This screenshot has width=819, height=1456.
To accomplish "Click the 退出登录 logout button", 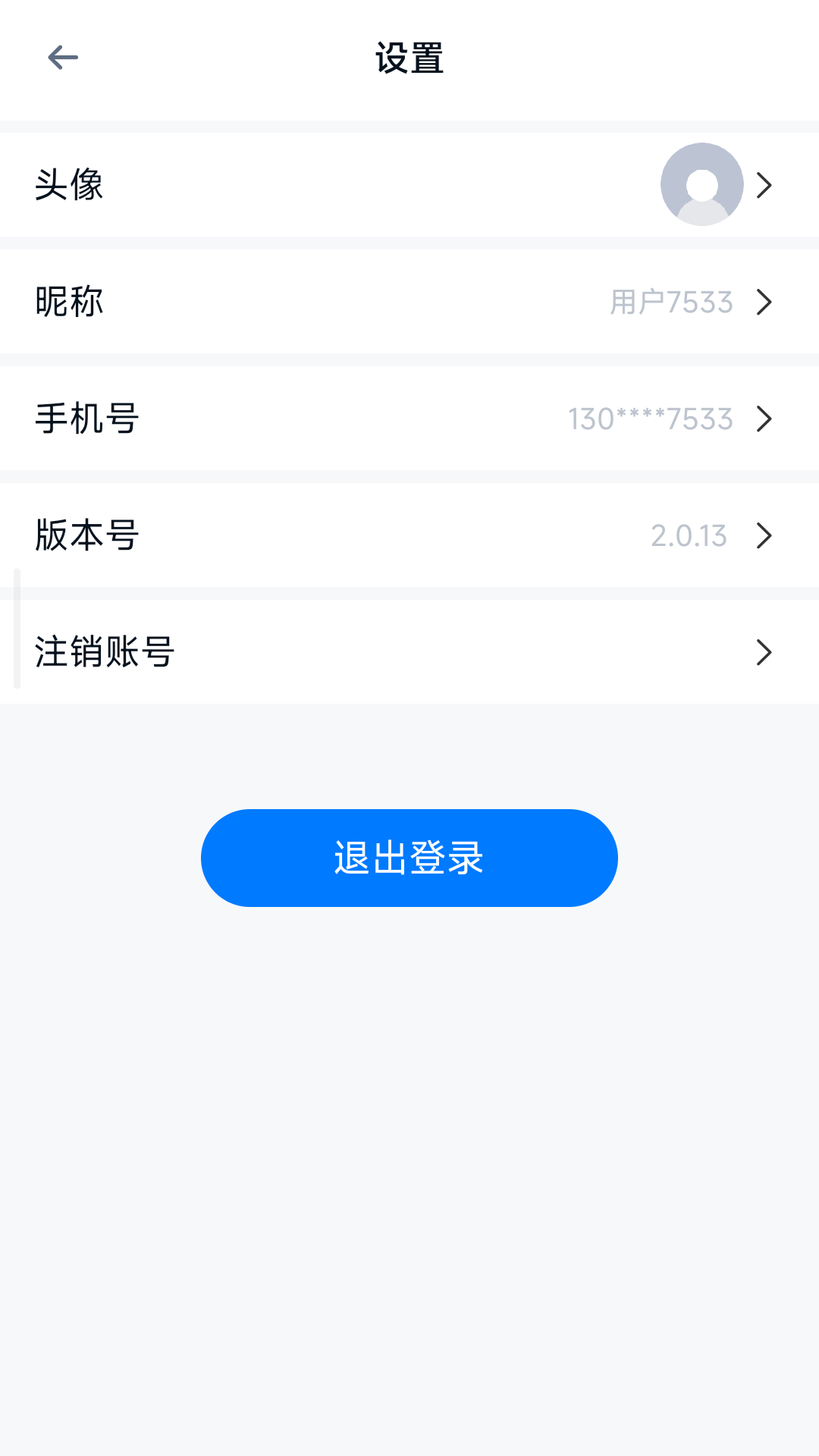I will pyautogui.click(x=409, y=858).
